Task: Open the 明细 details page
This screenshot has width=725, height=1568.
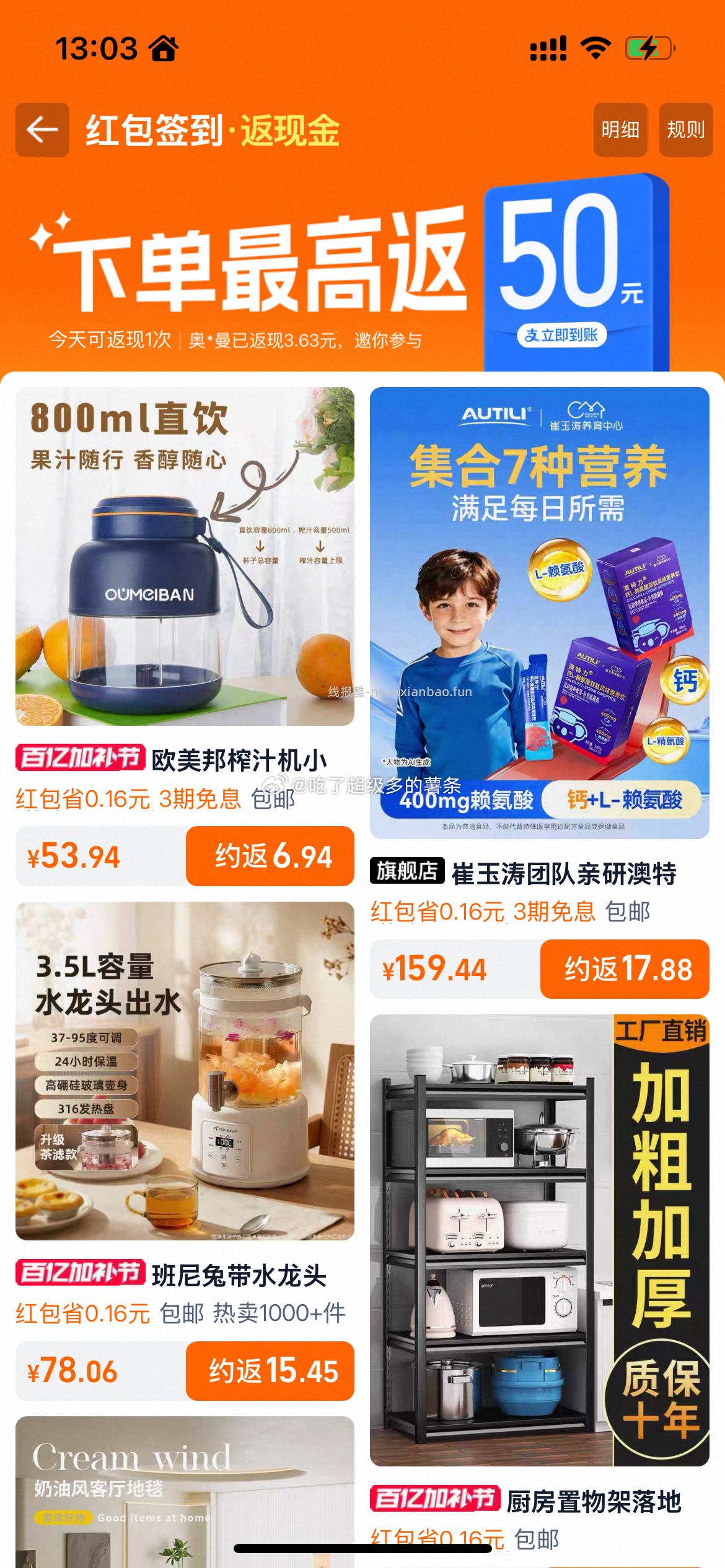Action: coord(620,130)
